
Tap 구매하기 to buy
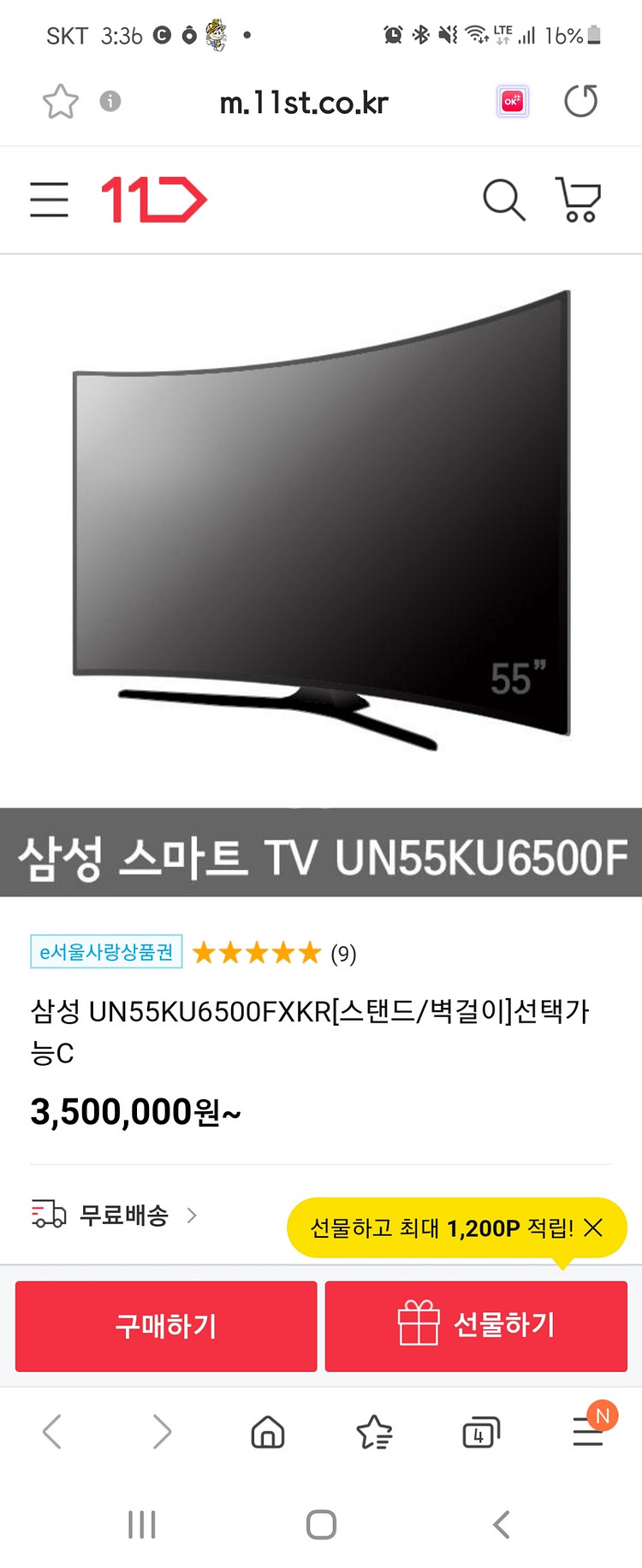click(x=166, y=1326)
